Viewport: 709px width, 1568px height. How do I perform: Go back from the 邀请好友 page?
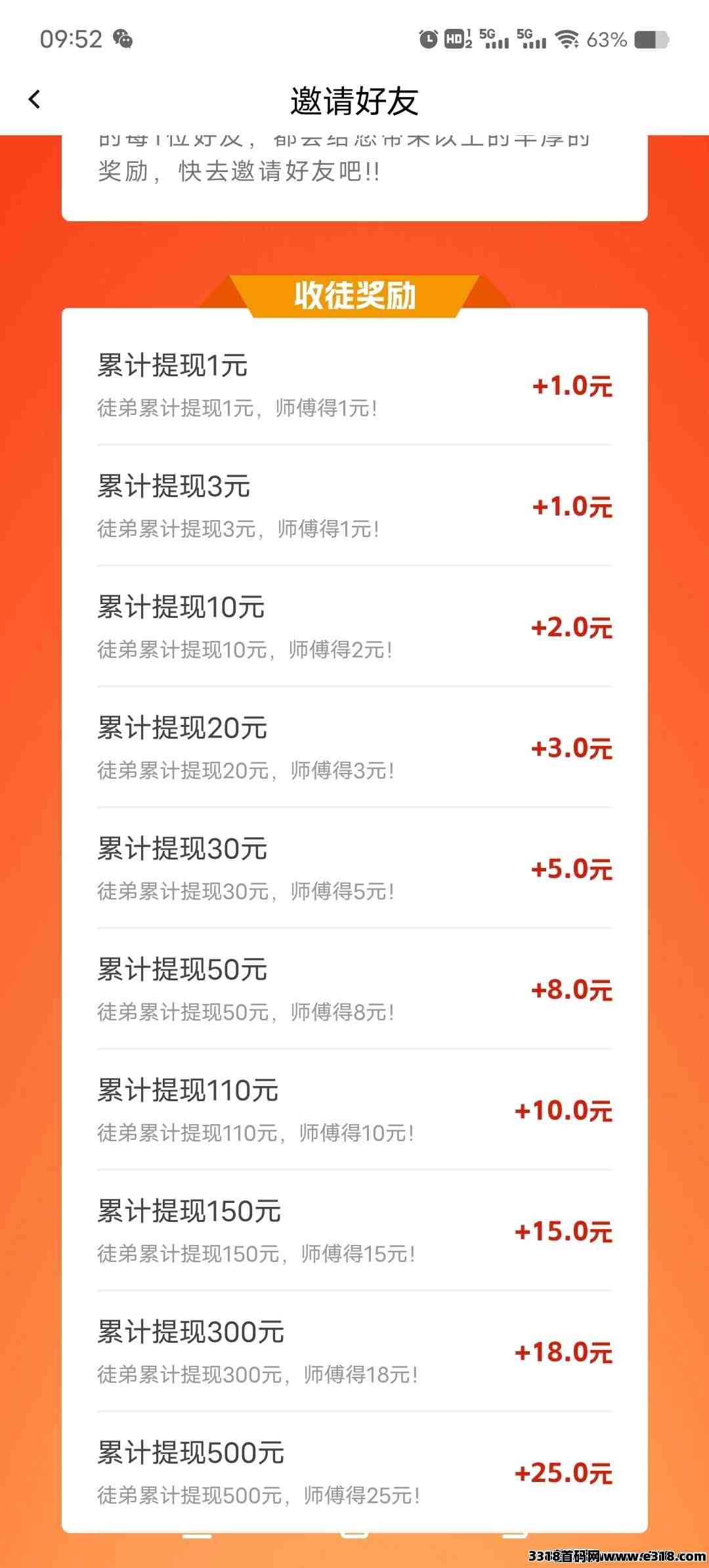34,100
